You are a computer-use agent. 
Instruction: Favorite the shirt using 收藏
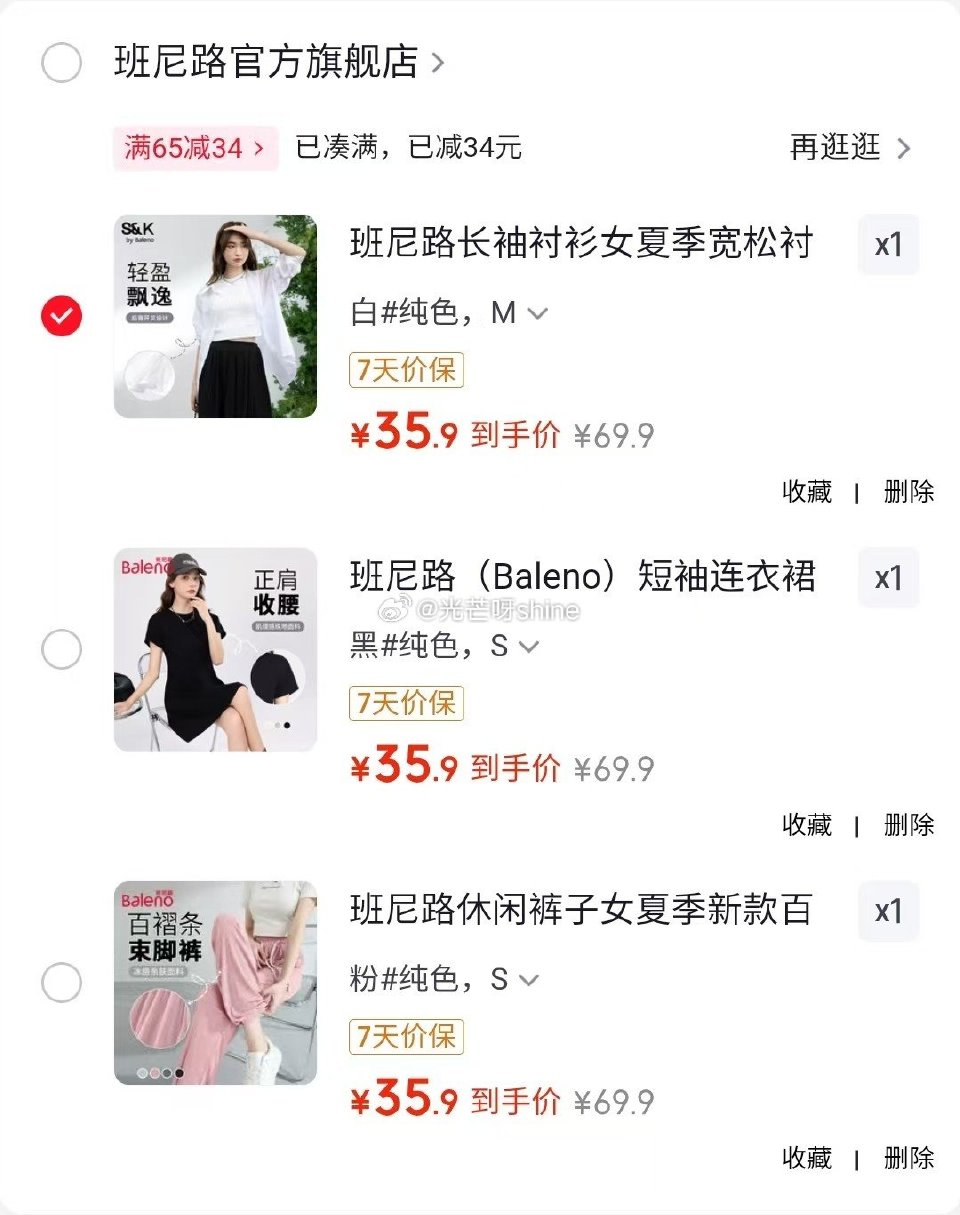tap(806, 492)
